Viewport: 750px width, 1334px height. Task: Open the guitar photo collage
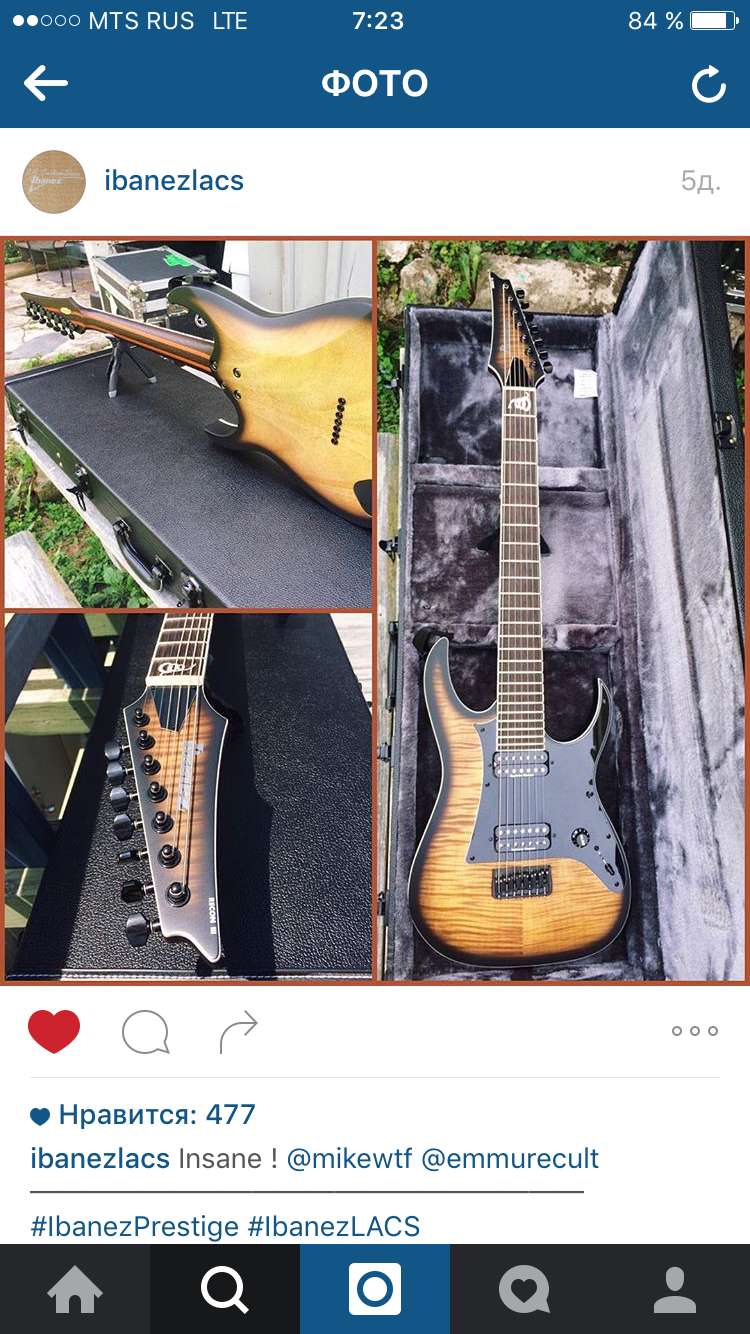(x=375, y=610)
